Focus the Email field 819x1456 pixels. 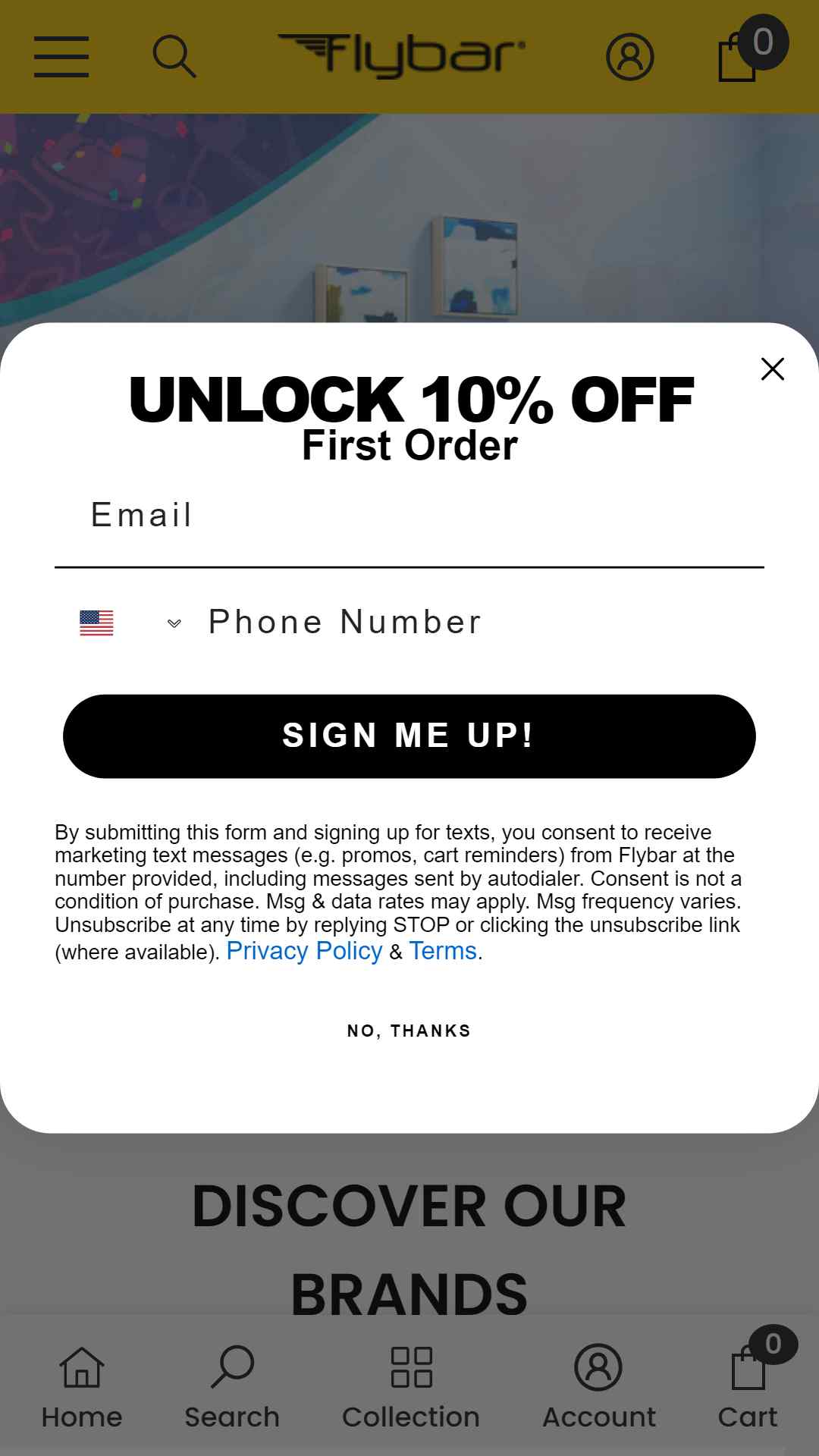409,516
